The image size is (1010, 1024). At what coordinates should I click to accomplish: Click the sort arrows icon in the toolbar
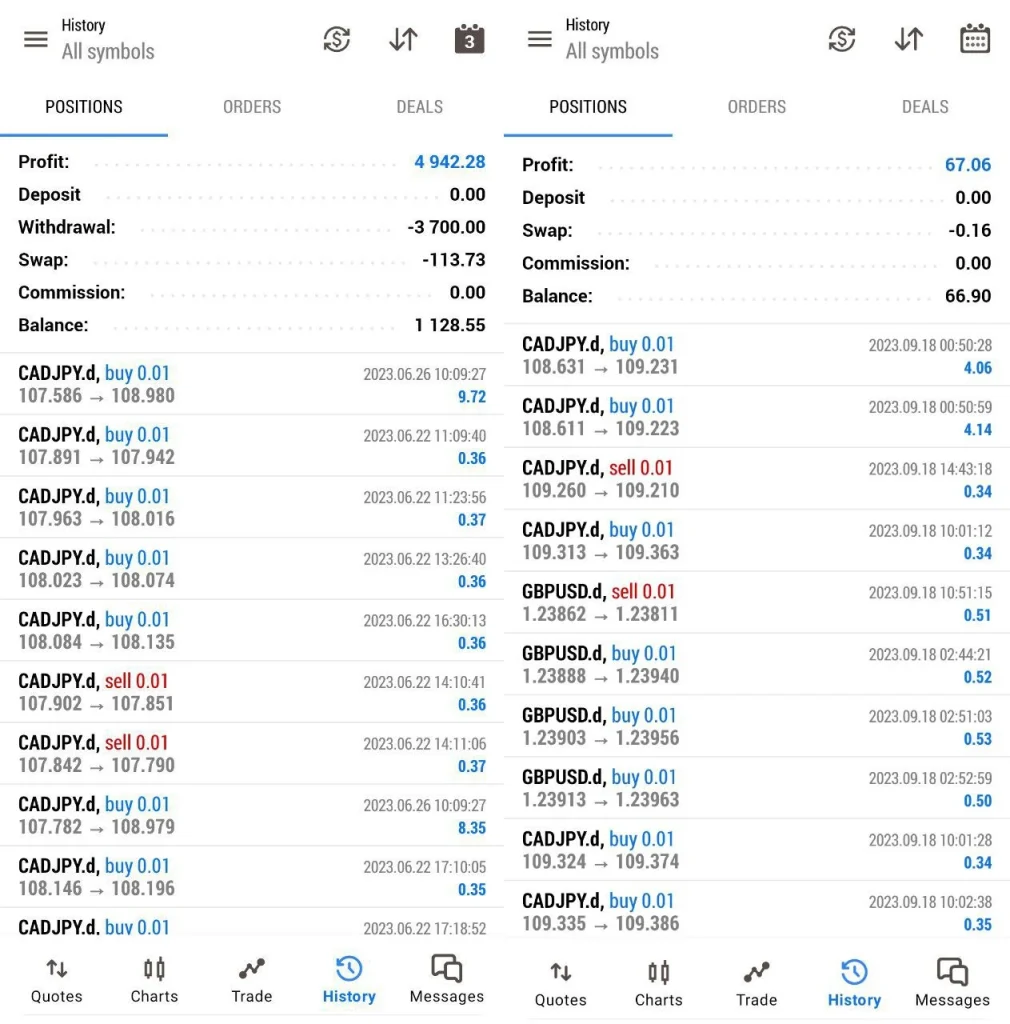(x=403, y=39)
